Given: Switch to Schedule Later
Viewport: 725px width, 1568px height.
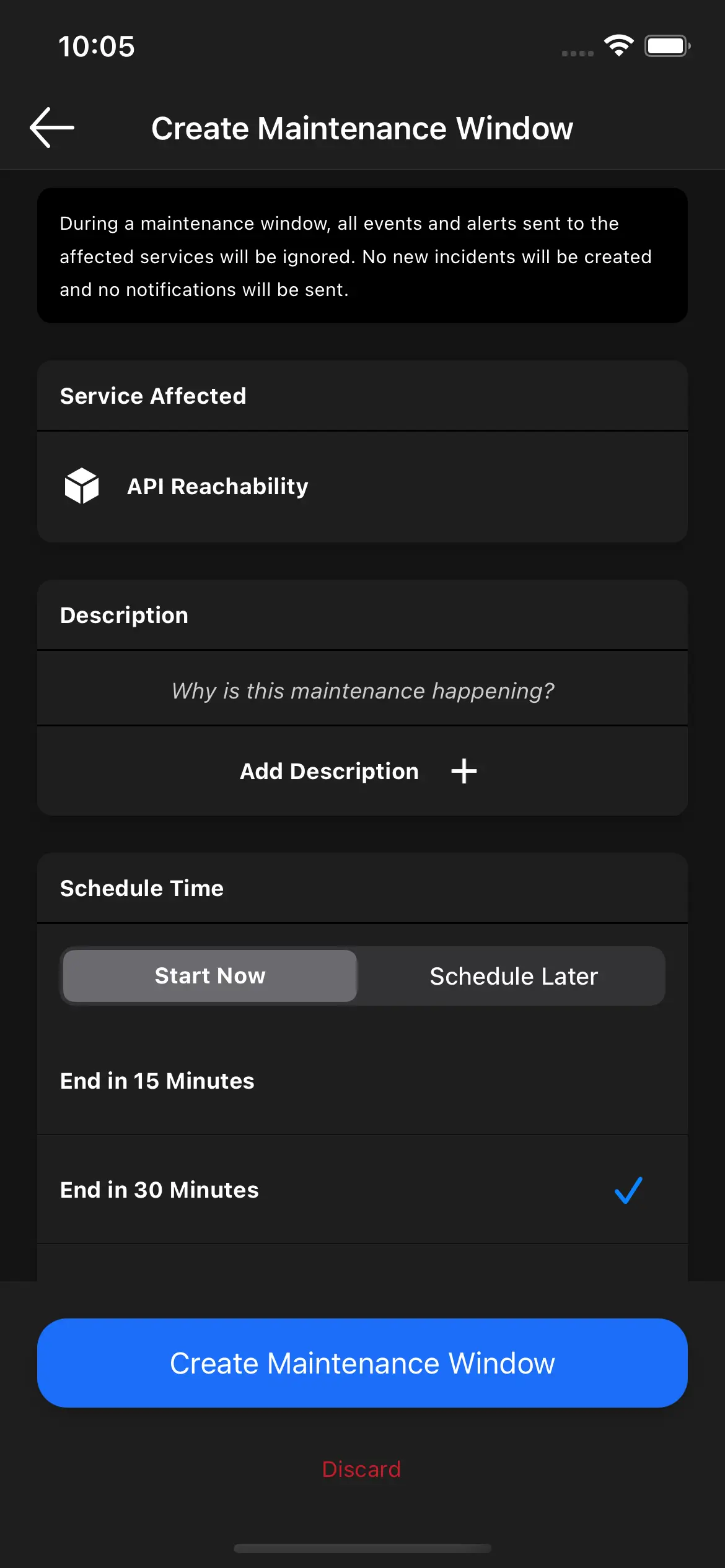Looking at the screenshot, I should point(513,976).
